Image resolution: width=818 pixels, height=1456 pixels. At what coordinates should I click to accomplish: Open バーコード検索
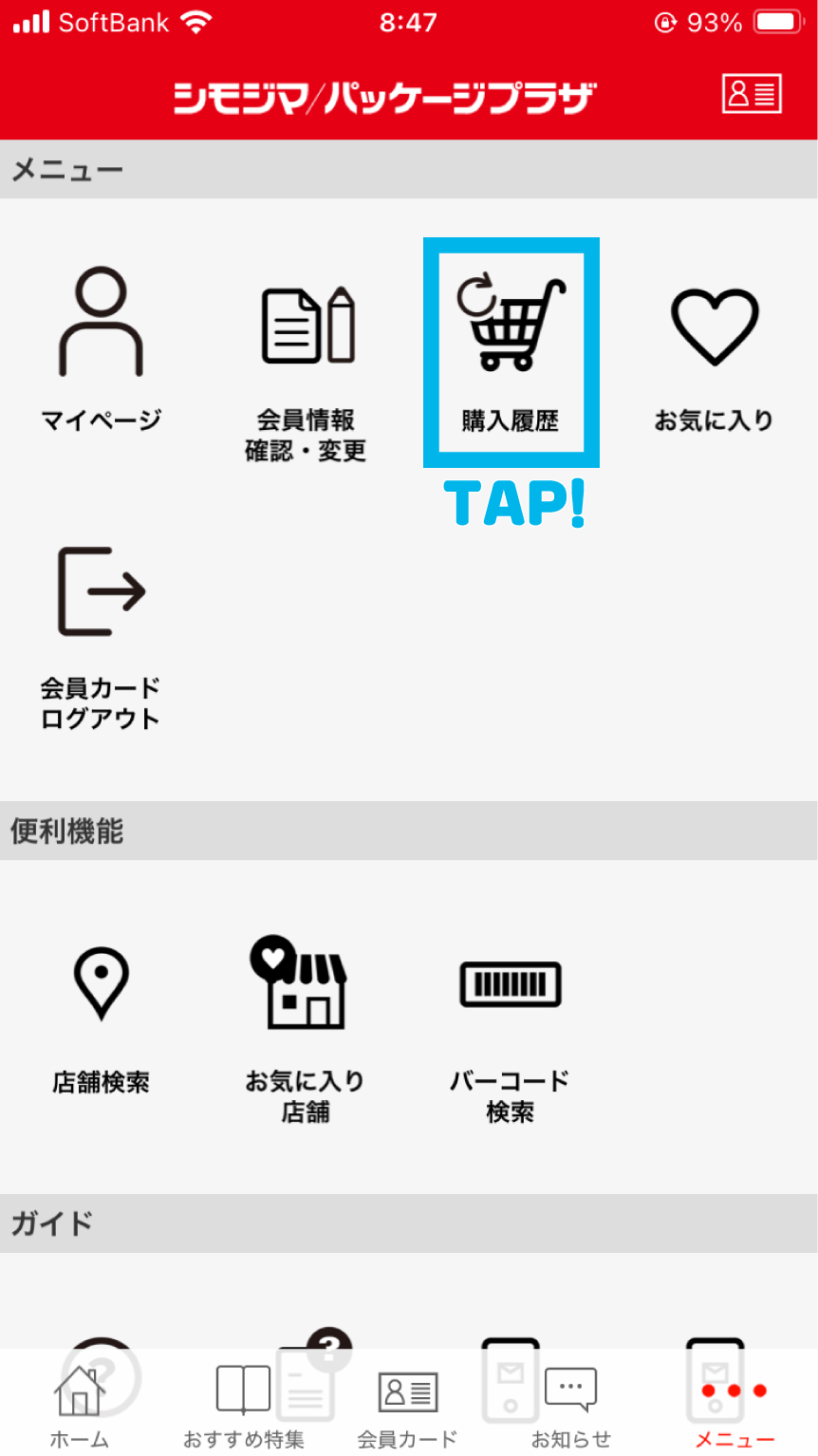[511, 1025]
